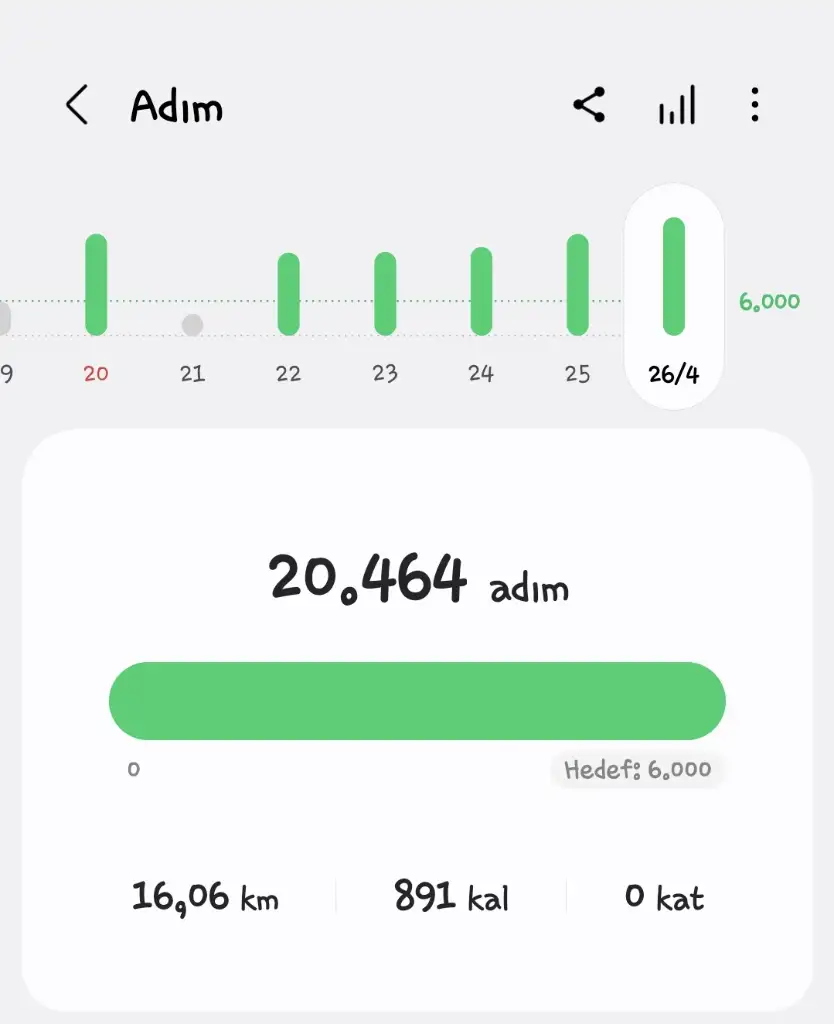Open the step trends chart icon

click(x=677, y=106)
